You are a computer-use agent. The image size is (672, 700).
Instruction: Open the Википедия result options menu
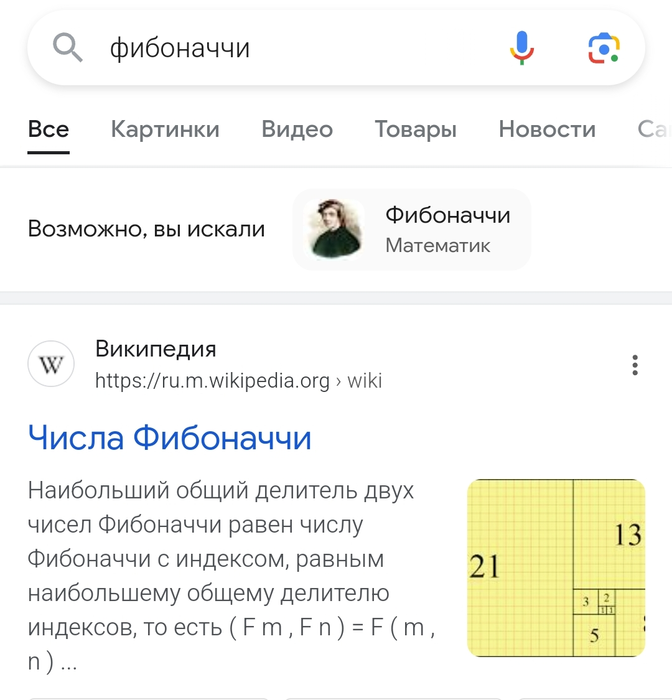635,365
